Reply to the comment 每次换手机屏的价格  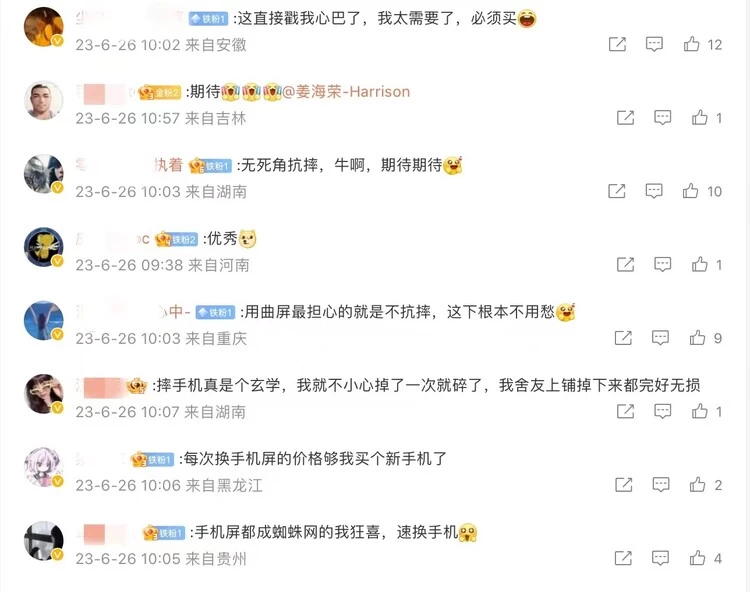pyautogui.click(x=661, y=485)
